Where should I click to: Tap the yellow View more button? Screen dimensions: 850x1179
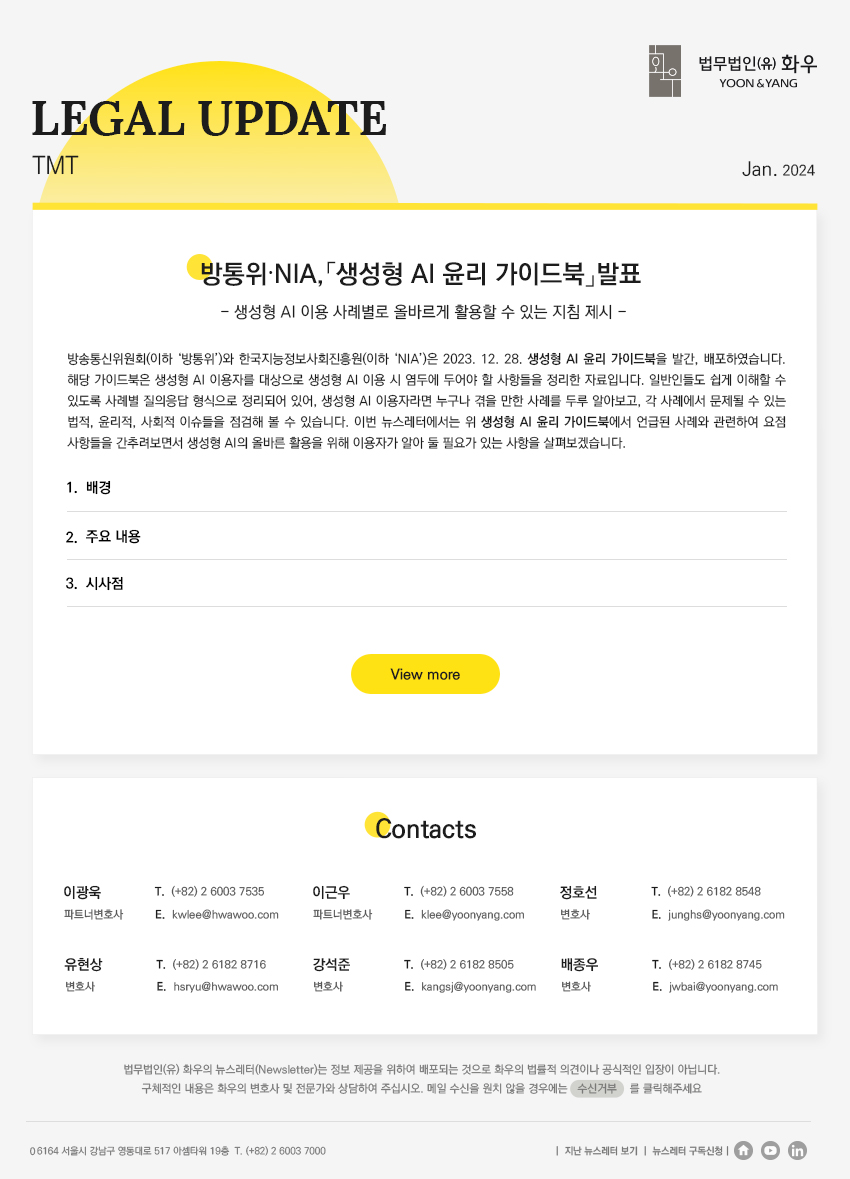point(425,674)
